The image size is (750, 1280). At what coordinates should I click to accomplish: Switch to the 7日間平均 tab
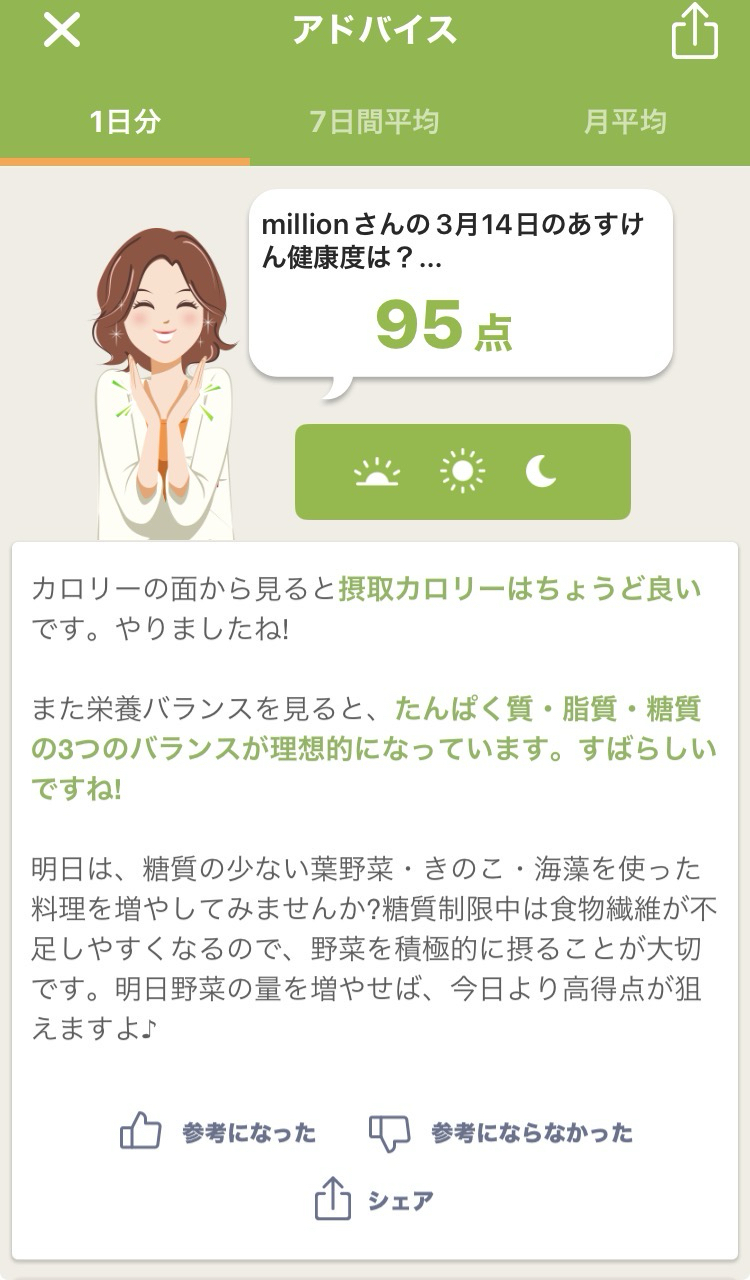click(374, 122)
